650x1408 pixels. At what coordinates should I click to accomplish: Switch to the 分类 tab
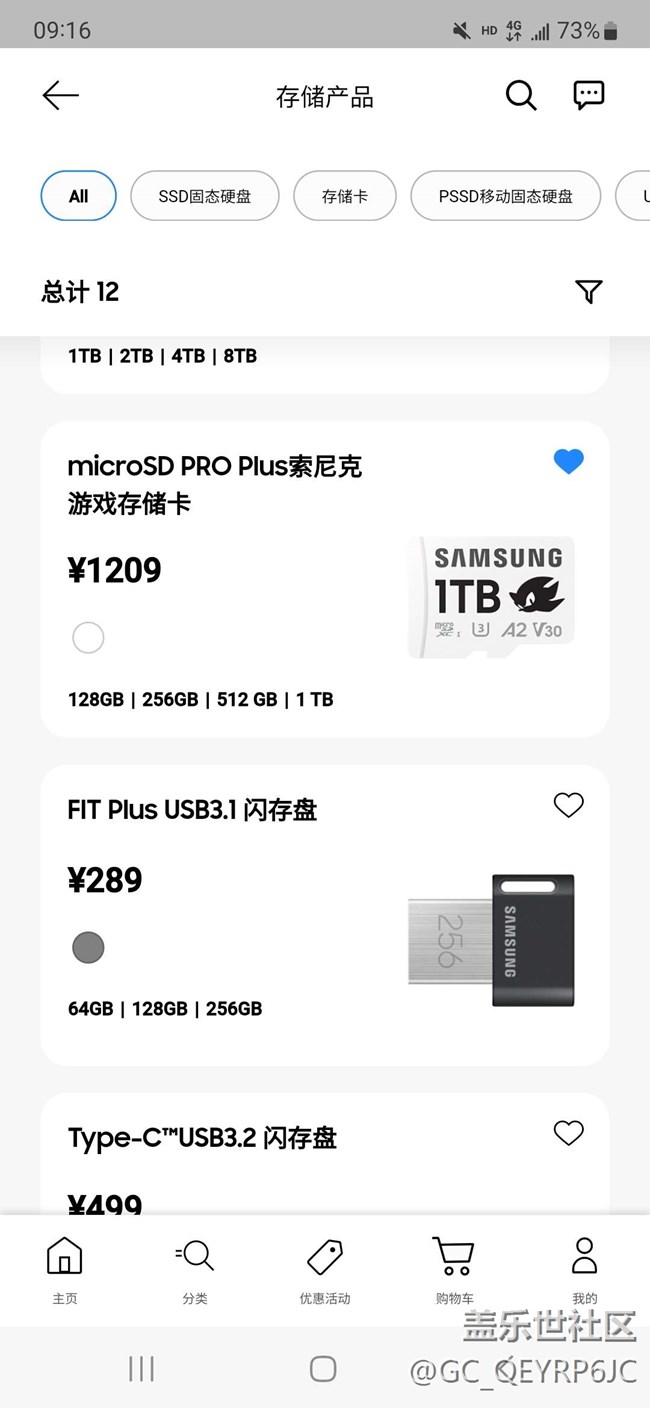point(195,1269)
